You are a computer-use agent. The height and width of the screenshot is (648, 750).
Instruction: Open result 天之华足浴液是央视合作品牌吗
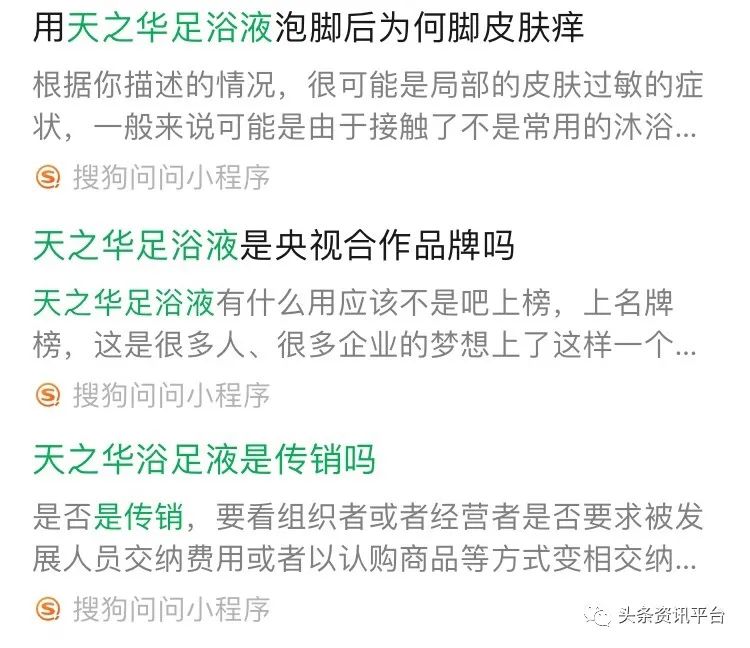273,245
